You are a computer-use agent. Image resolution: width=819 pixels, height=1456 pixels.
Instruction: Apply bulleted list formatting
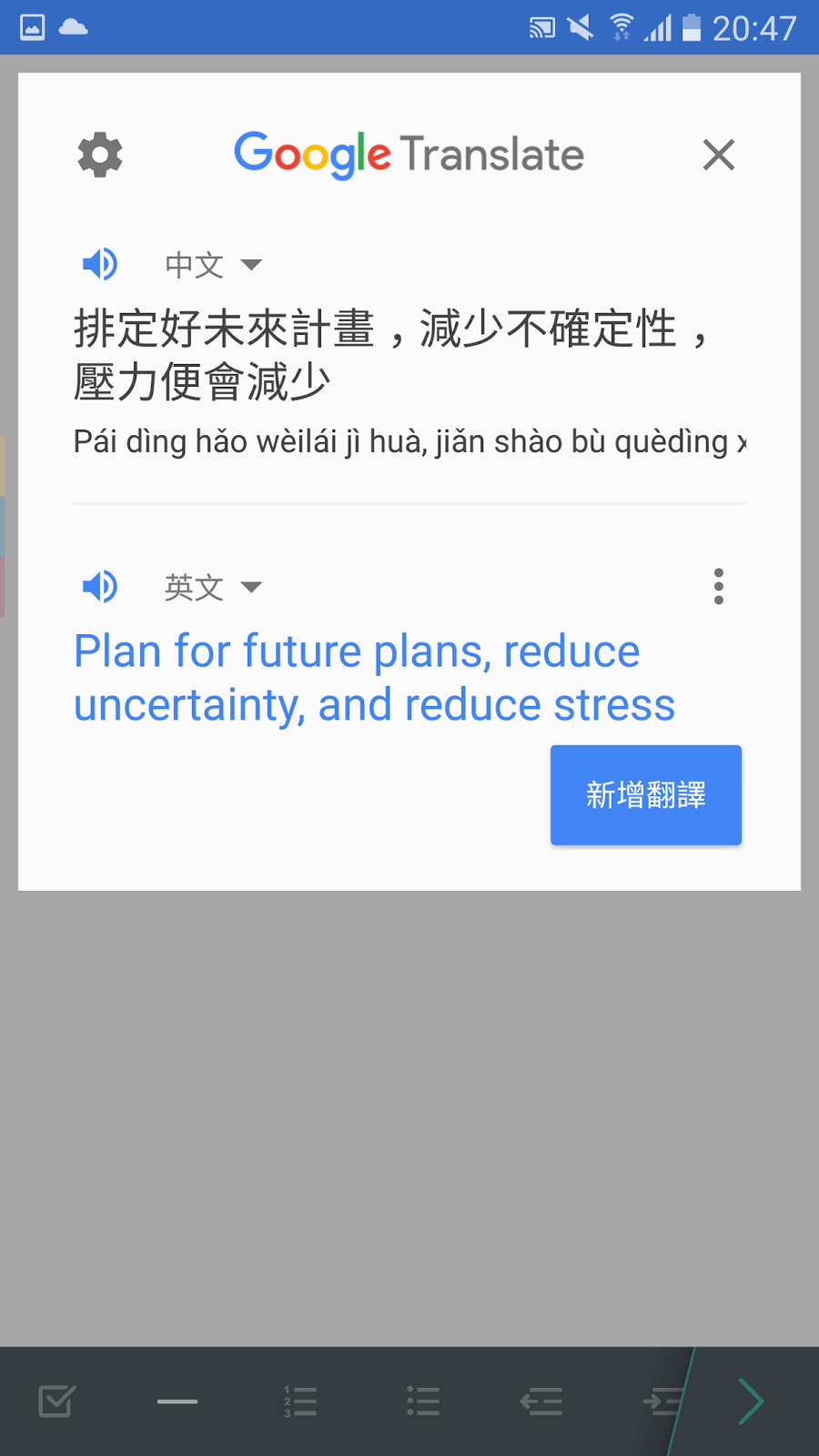423,1401
